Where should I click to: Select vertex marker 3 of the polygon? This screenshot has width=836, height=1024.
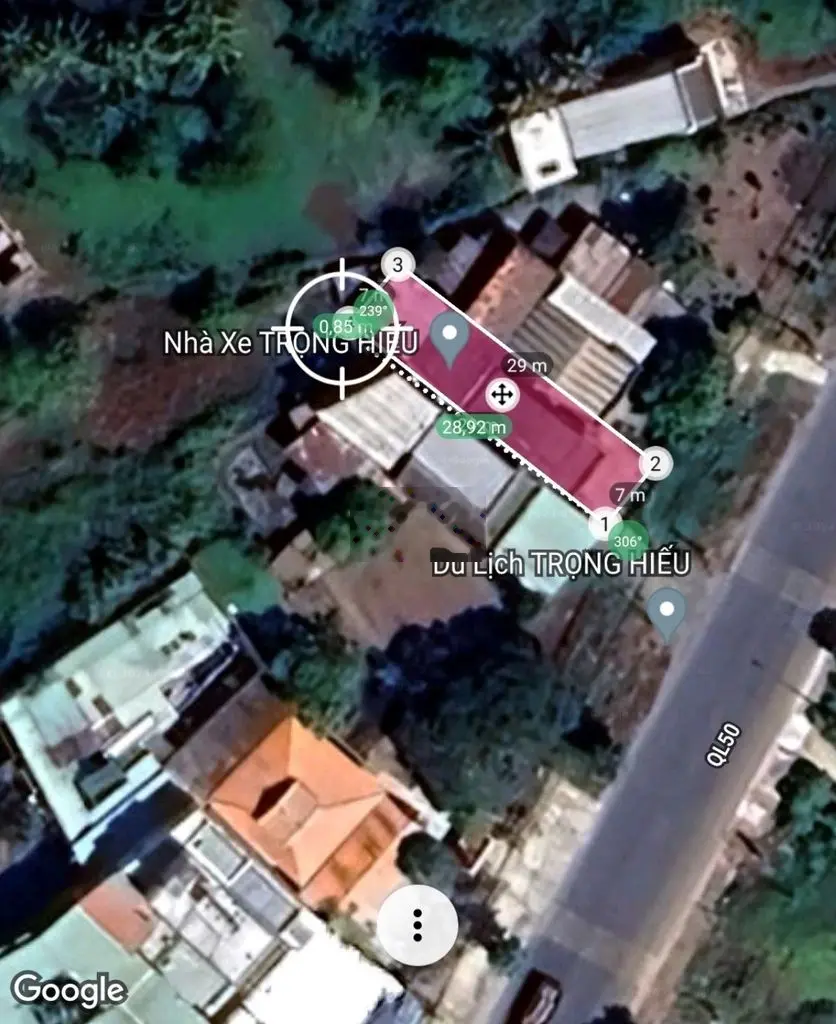(x=399, y=265)
